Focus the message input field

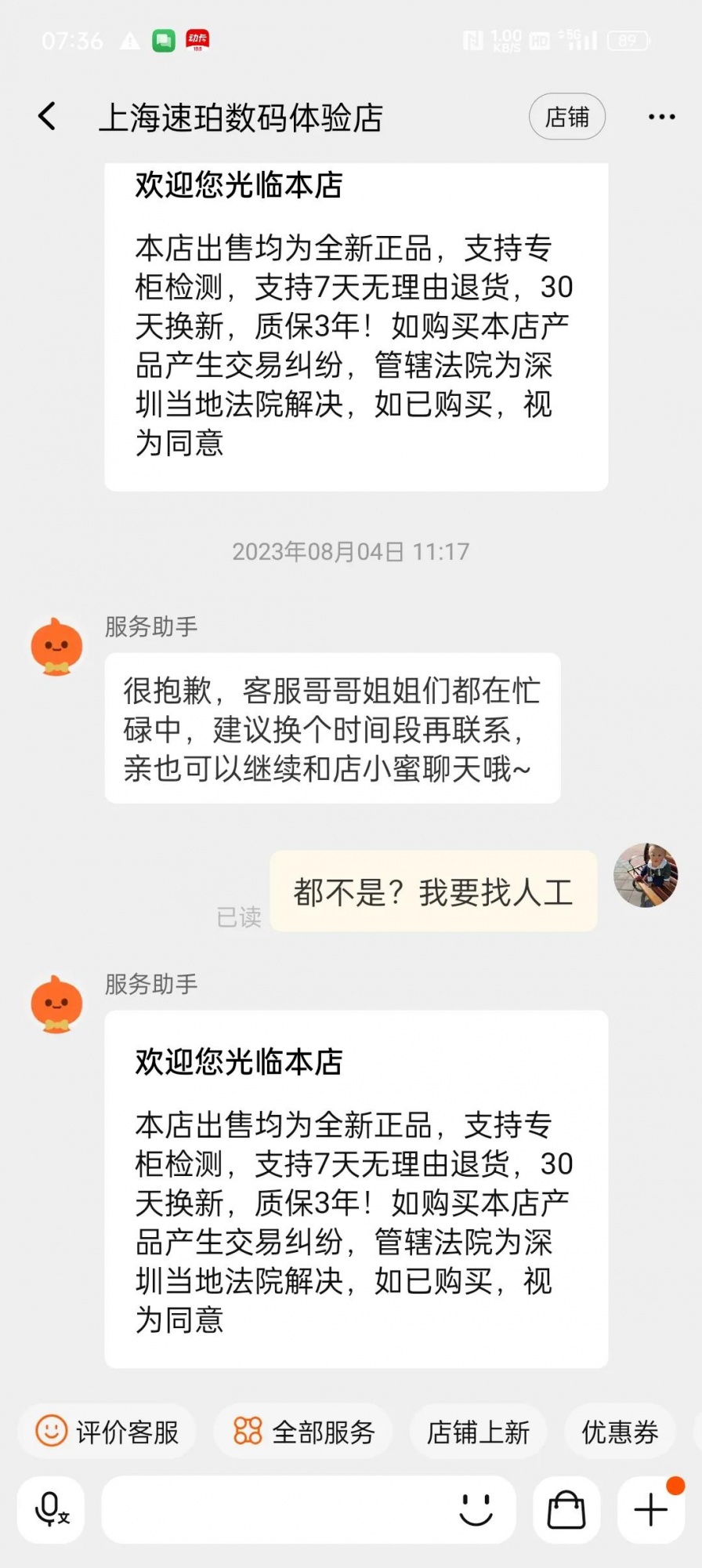pos(274,1509)
